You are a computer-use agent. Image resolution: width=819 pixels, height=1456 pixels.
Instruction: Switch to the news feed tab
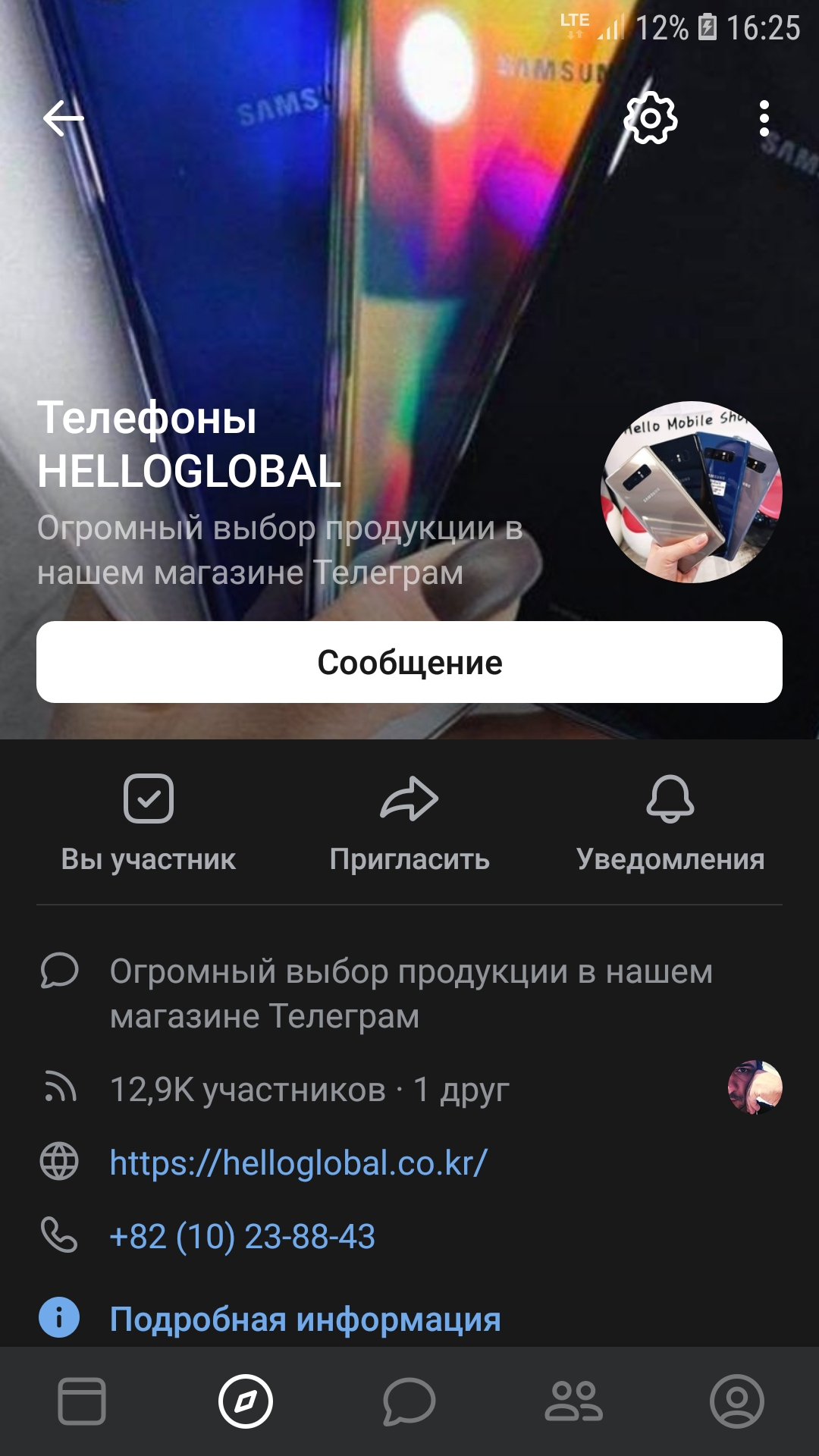(x=82, y=1401)
